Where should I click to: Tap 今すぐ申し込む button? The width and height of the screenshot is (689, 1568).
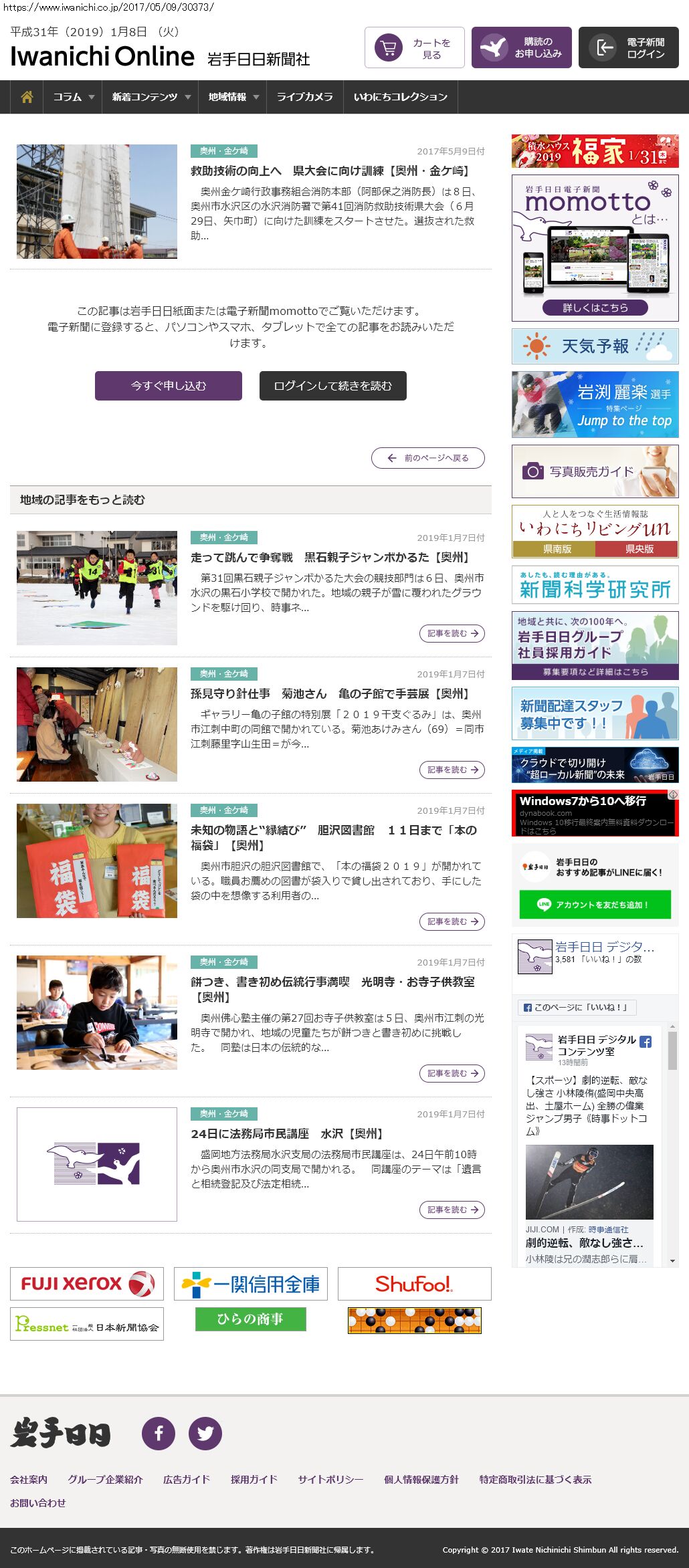[169, 386]
